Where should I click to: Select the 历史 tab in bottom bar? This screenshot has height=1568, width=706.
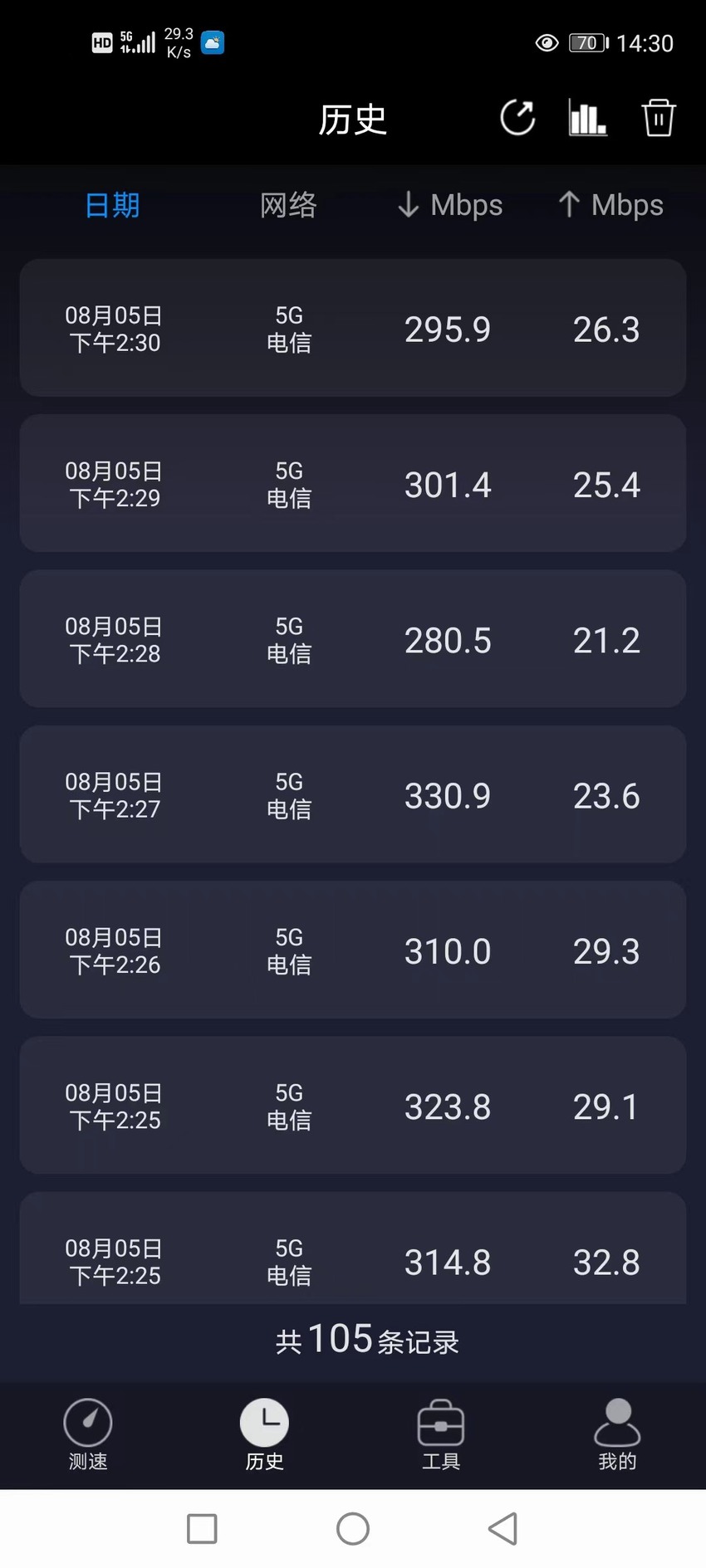(264, 1435)
